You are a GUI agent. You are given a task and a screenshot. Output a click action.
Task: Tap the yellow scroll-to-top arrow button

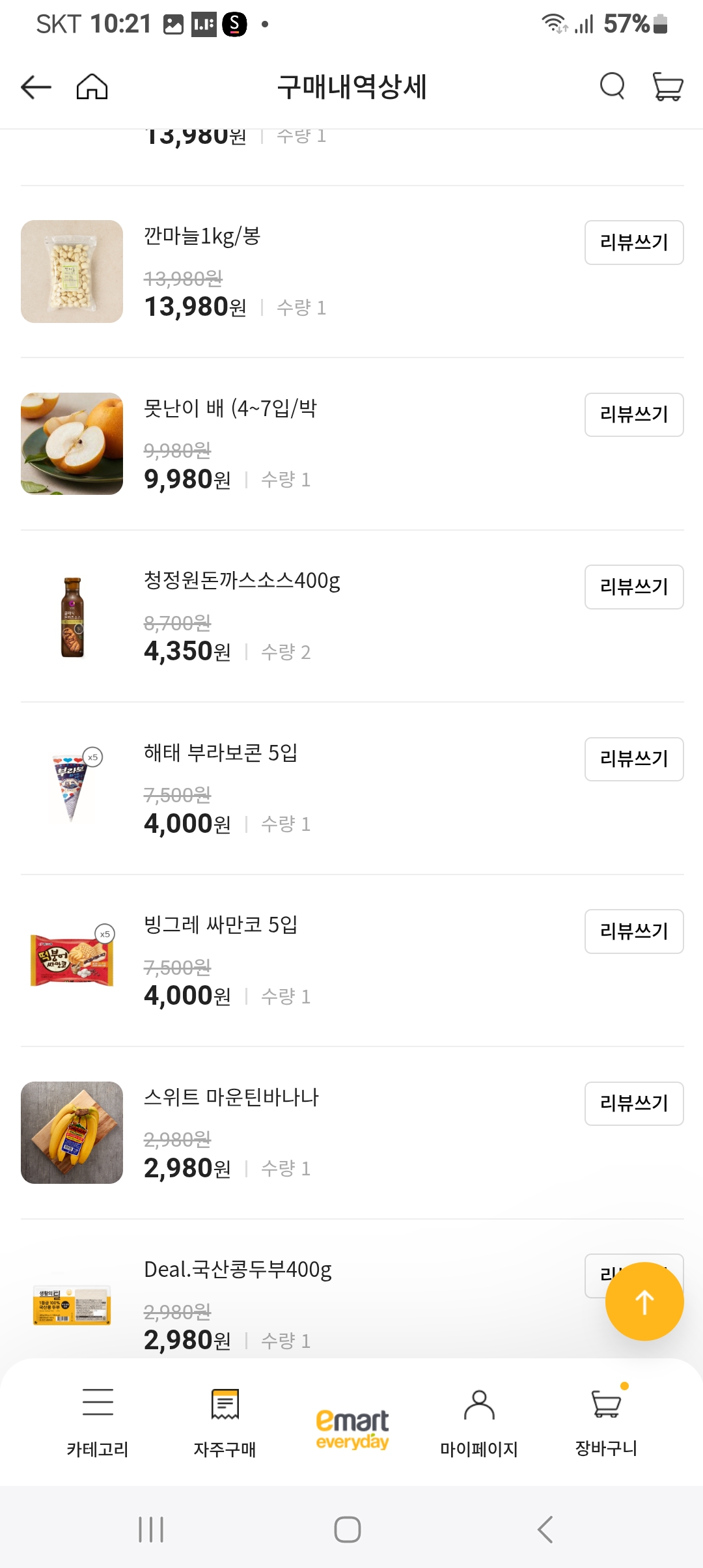645,1300
